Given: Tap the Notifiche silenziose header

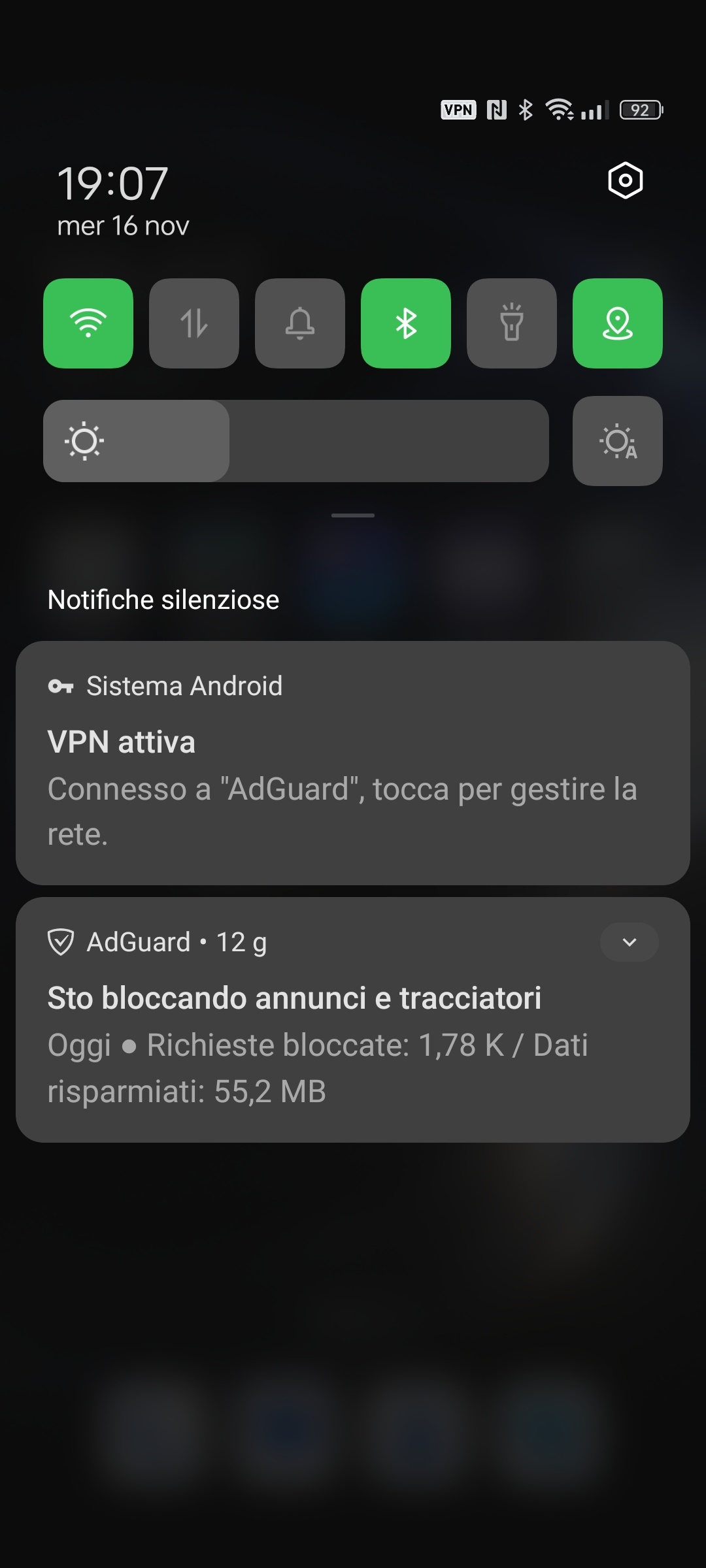Looking at the screenshot, I should coord(163,598).
